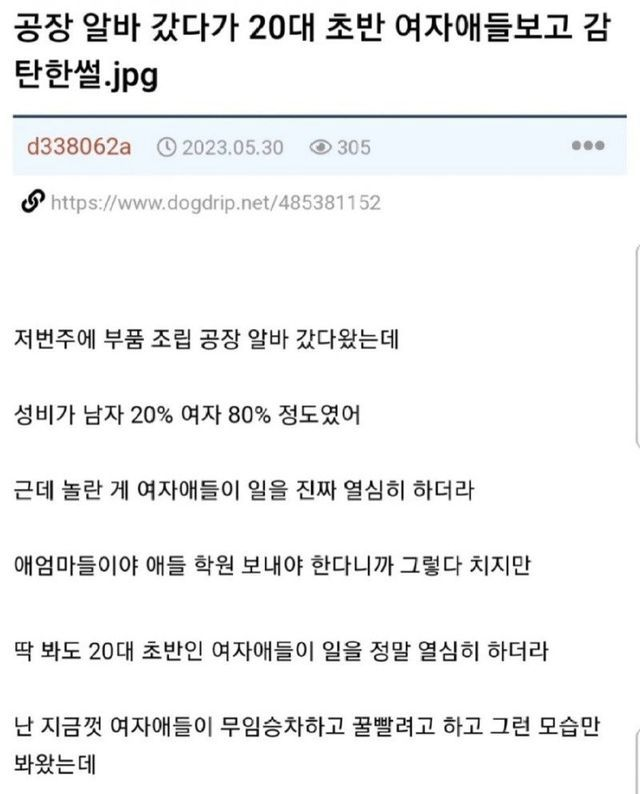Open the dogdrip.net source link
The height and width of the screenshot is (794, 640).
click(x=214, y=203)
